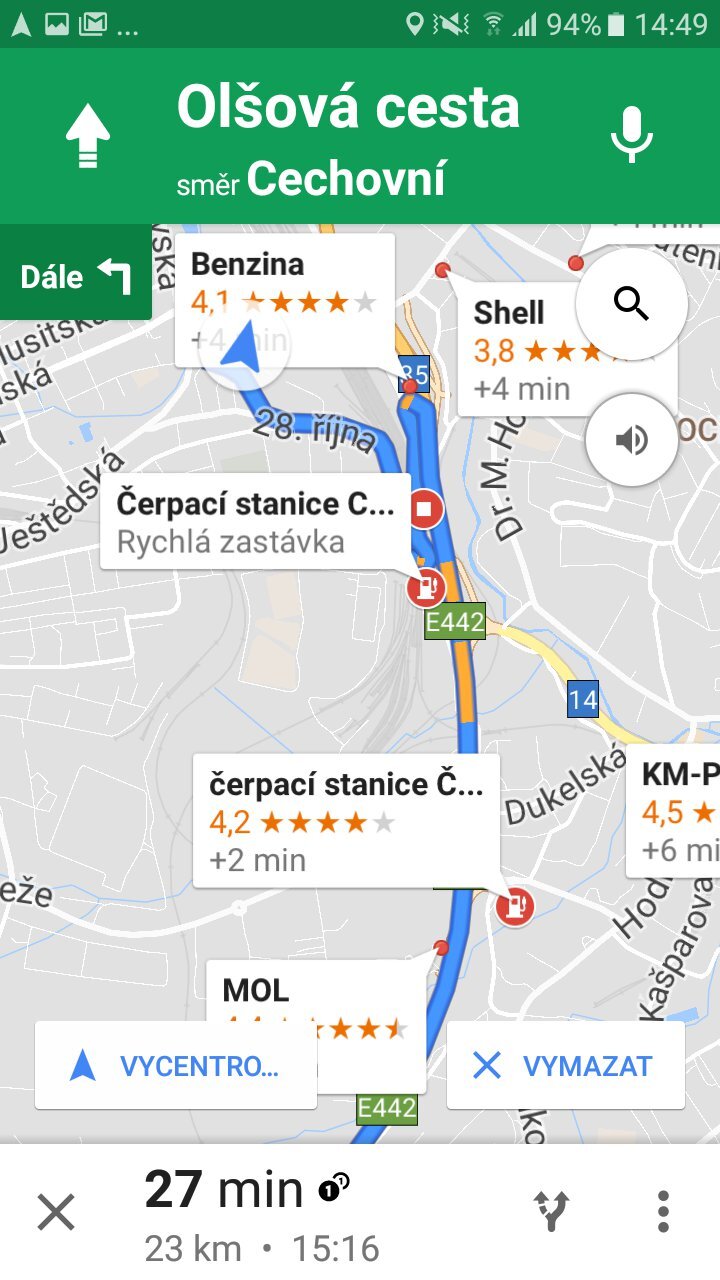Open search along route
The width and height of the screenshot is (720, 1280).
click(x=631, y=301)
